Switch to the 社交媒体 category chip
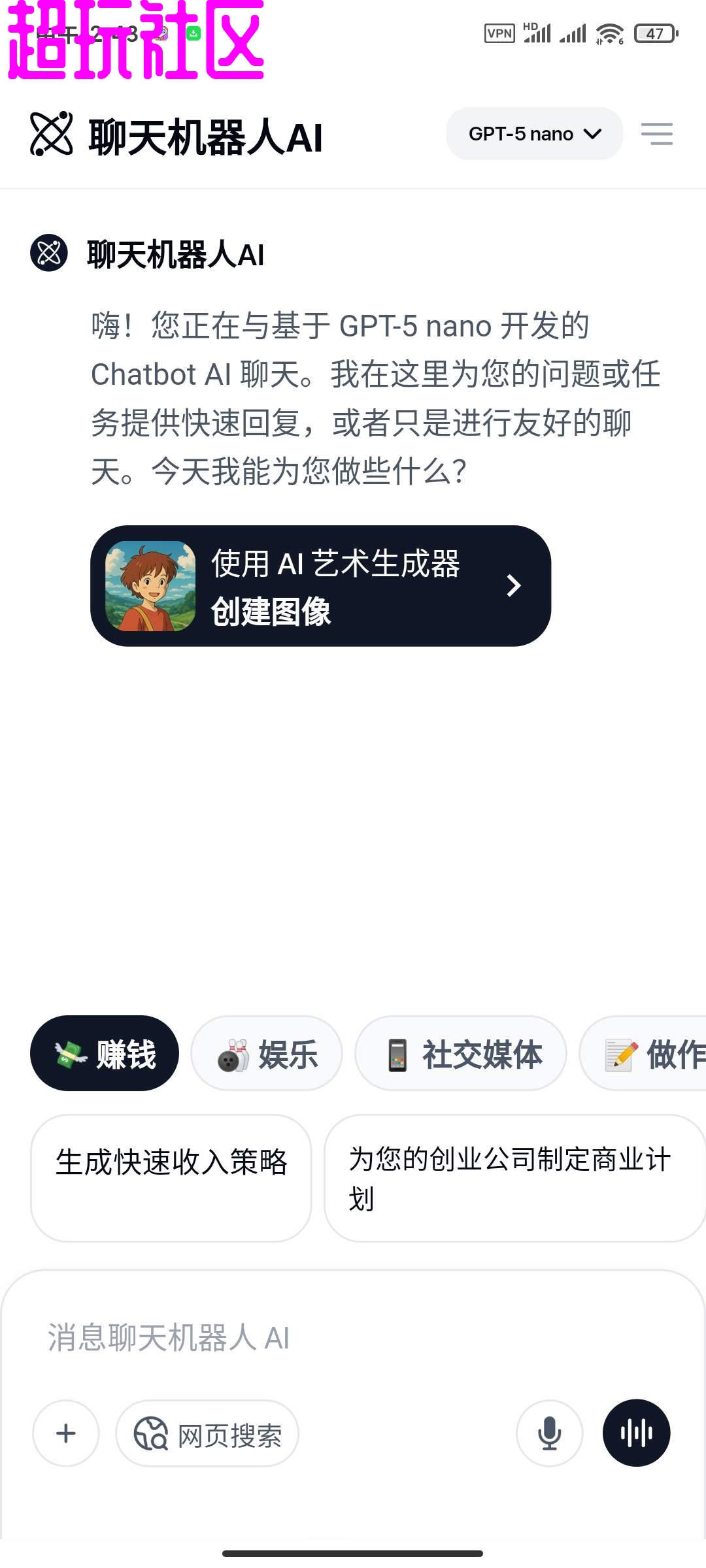 coord(460,1053)
